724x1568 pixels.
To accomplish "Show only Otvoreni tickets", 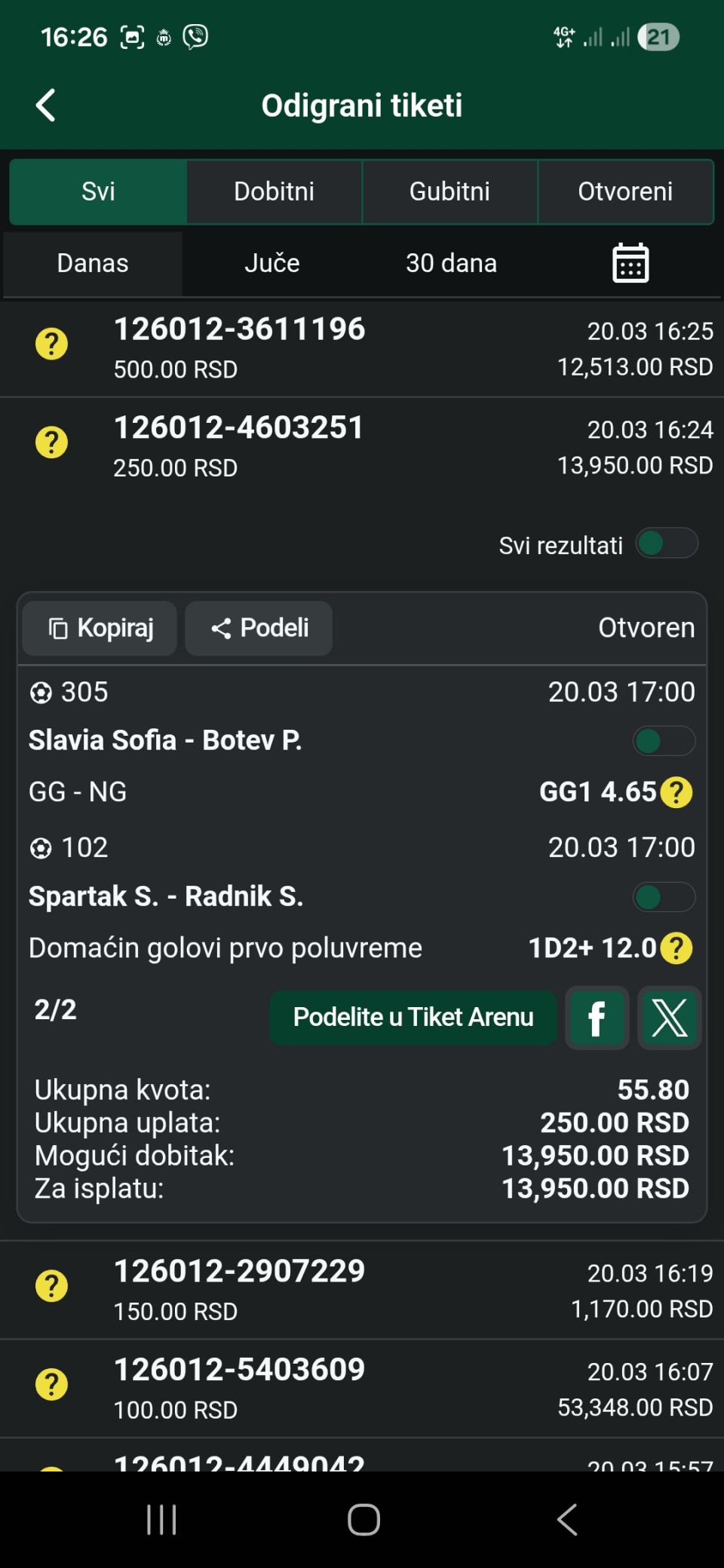I will point(625,191).
